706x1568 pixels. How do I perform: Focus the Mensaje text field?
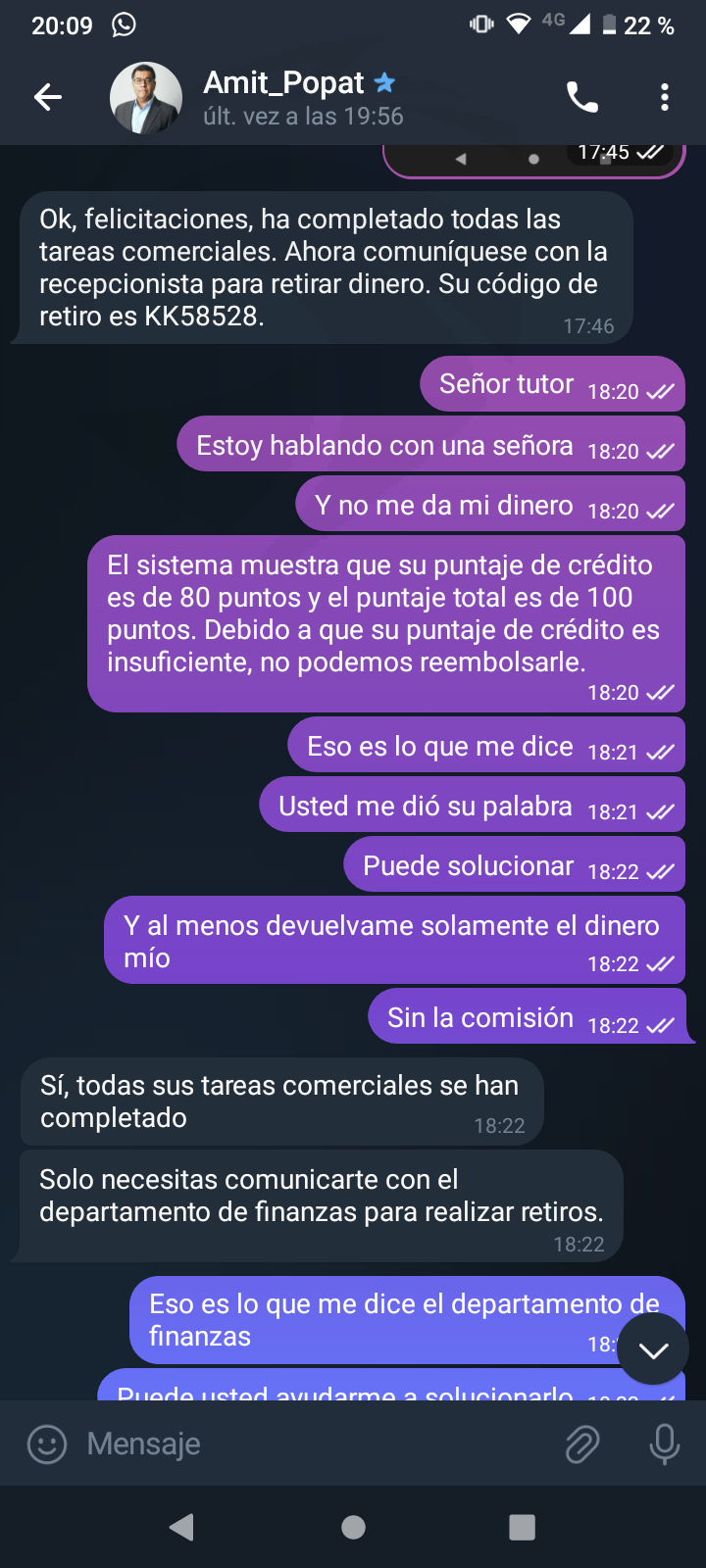point(314,1444)
